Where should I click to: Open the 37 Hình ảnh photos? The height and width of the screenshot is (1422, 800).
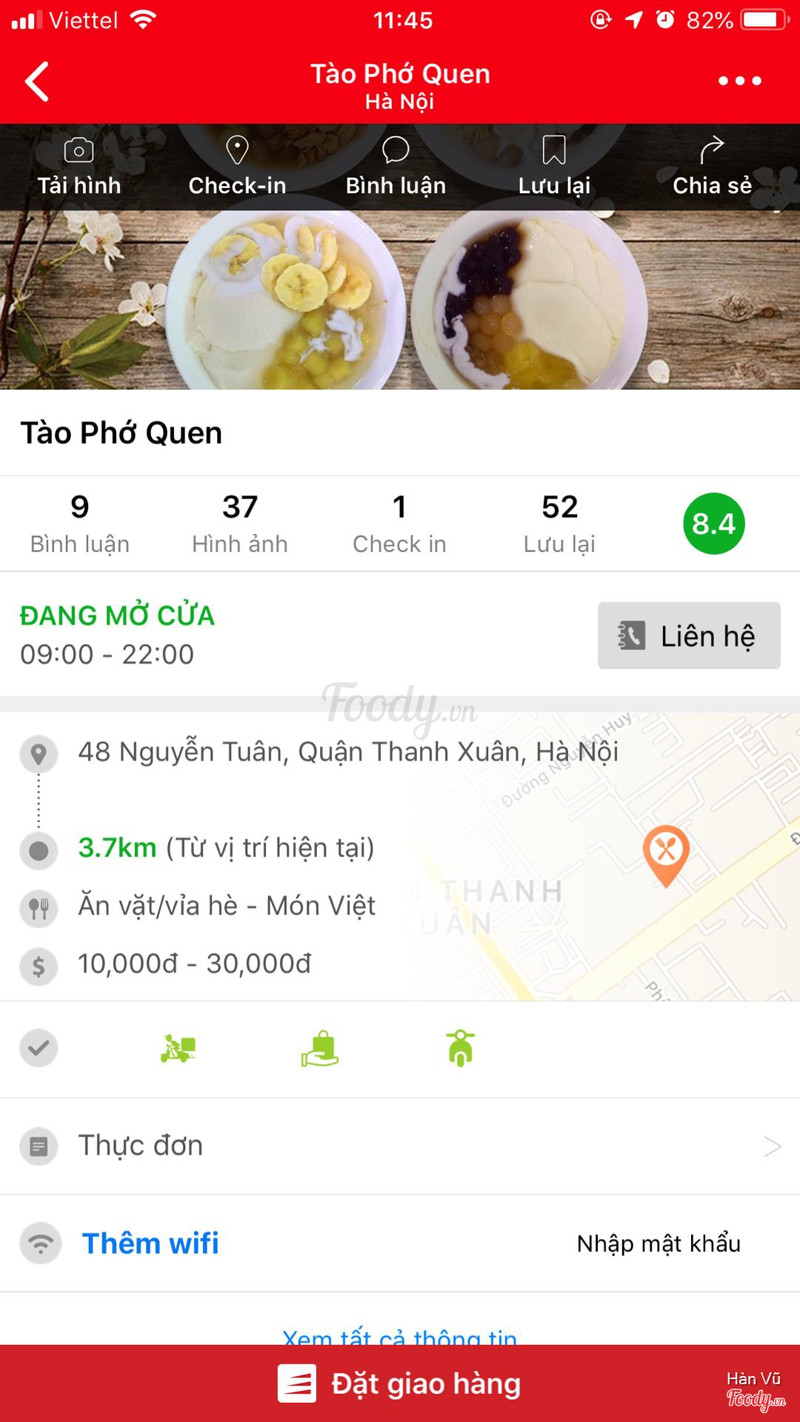pyautogui.click(x=240, y=523)
